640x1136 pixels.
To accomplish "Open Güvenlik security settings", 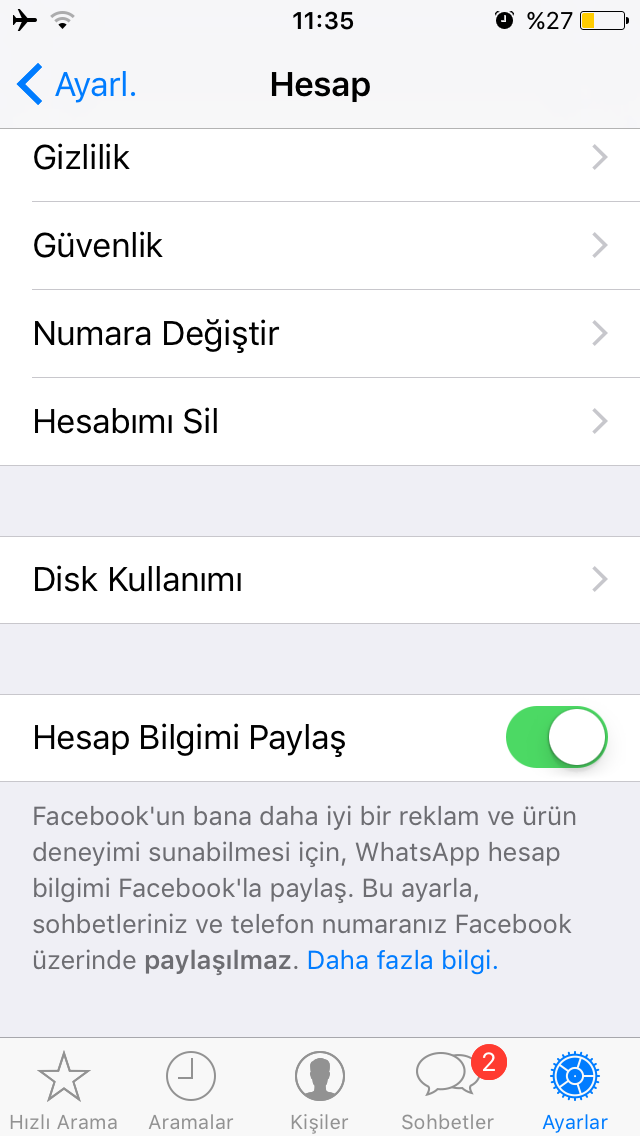I will click(320, 246).
